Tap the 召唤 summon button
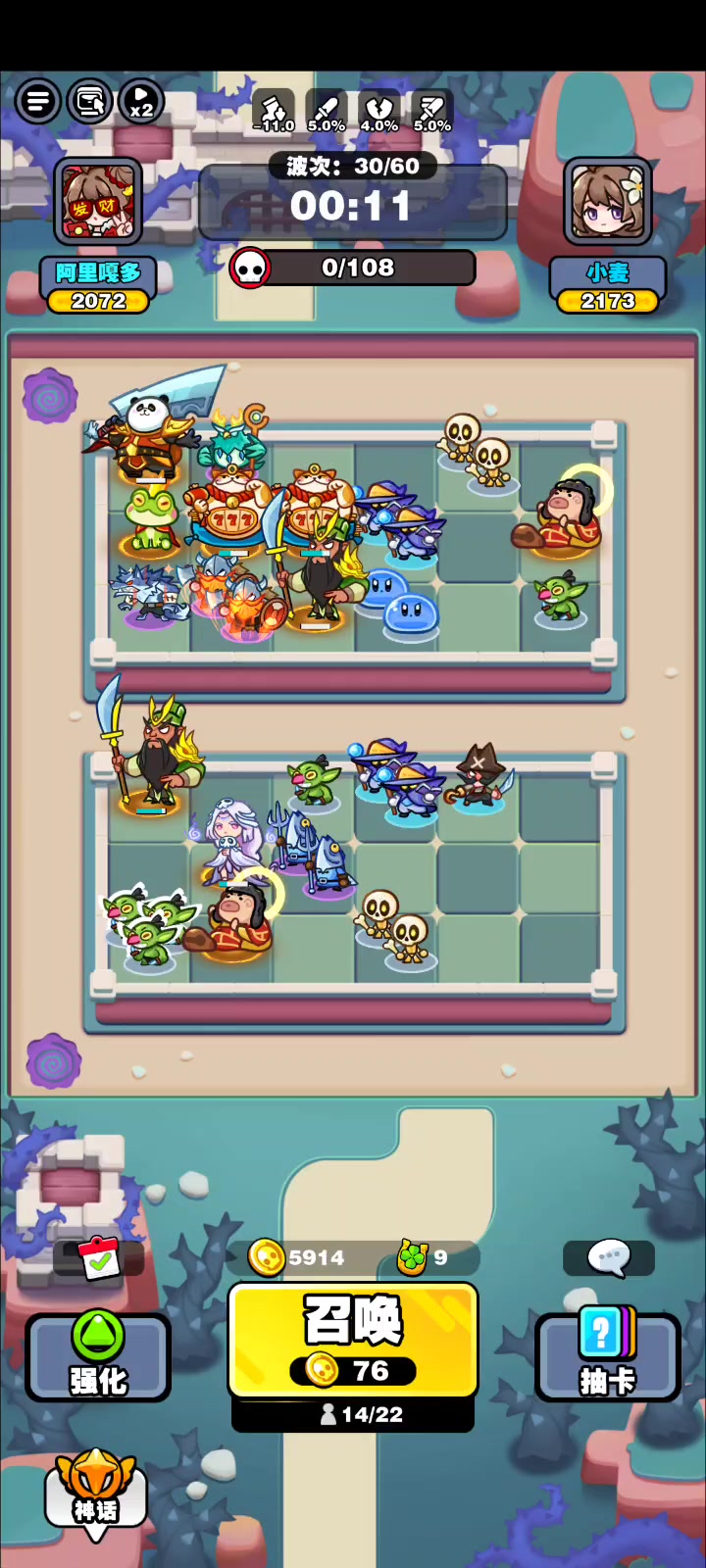Viewport: 706px width, 1568px height. [x=353, y=1341]
